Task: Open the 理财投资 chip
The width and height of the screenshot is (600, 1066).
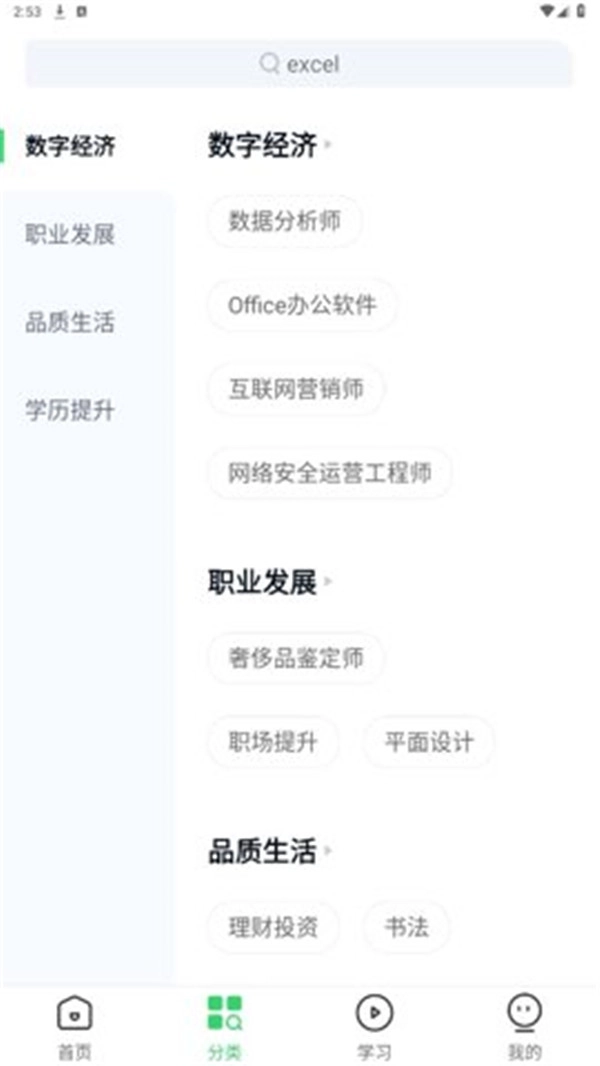Action: point(273,927)
